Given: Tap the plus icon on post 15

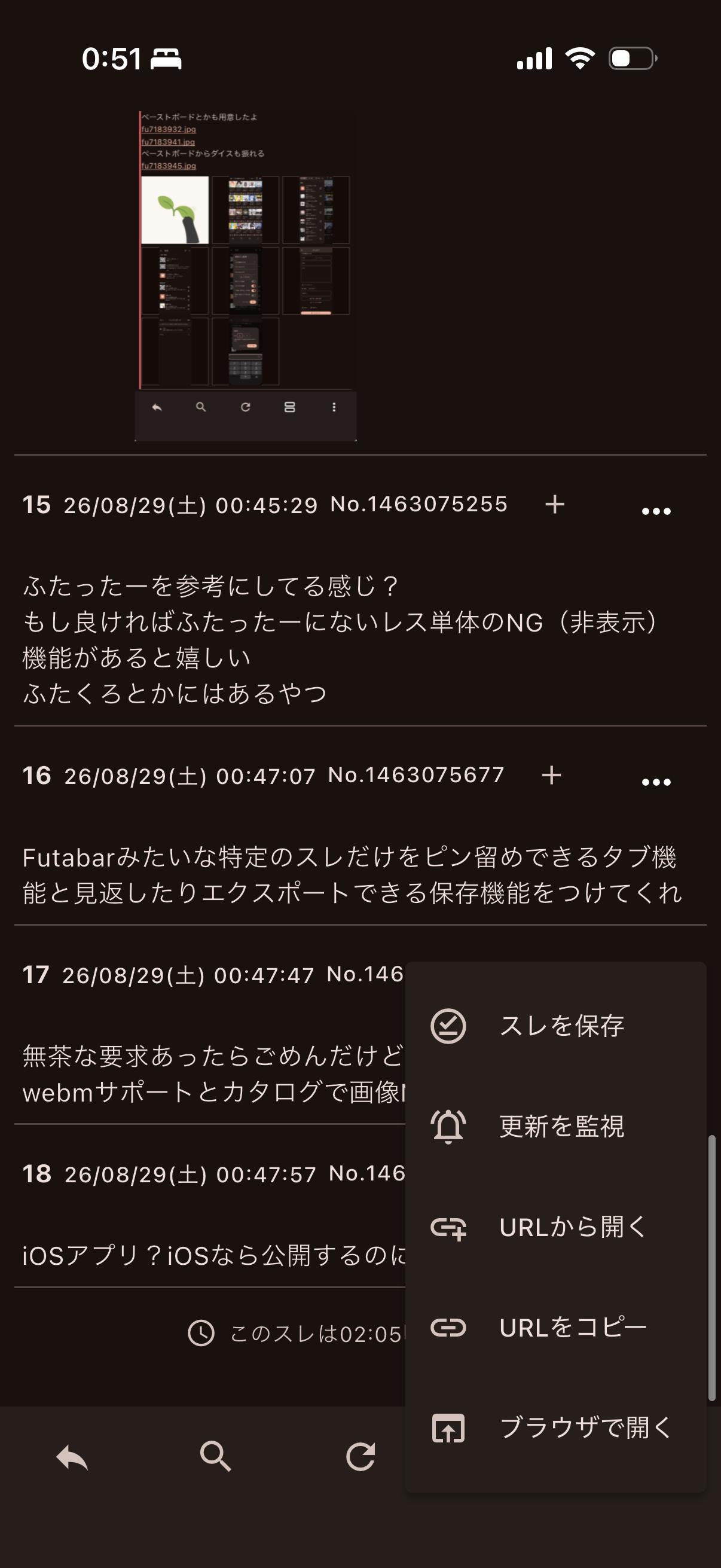Looking at the screenshot, I should point(554,504).
